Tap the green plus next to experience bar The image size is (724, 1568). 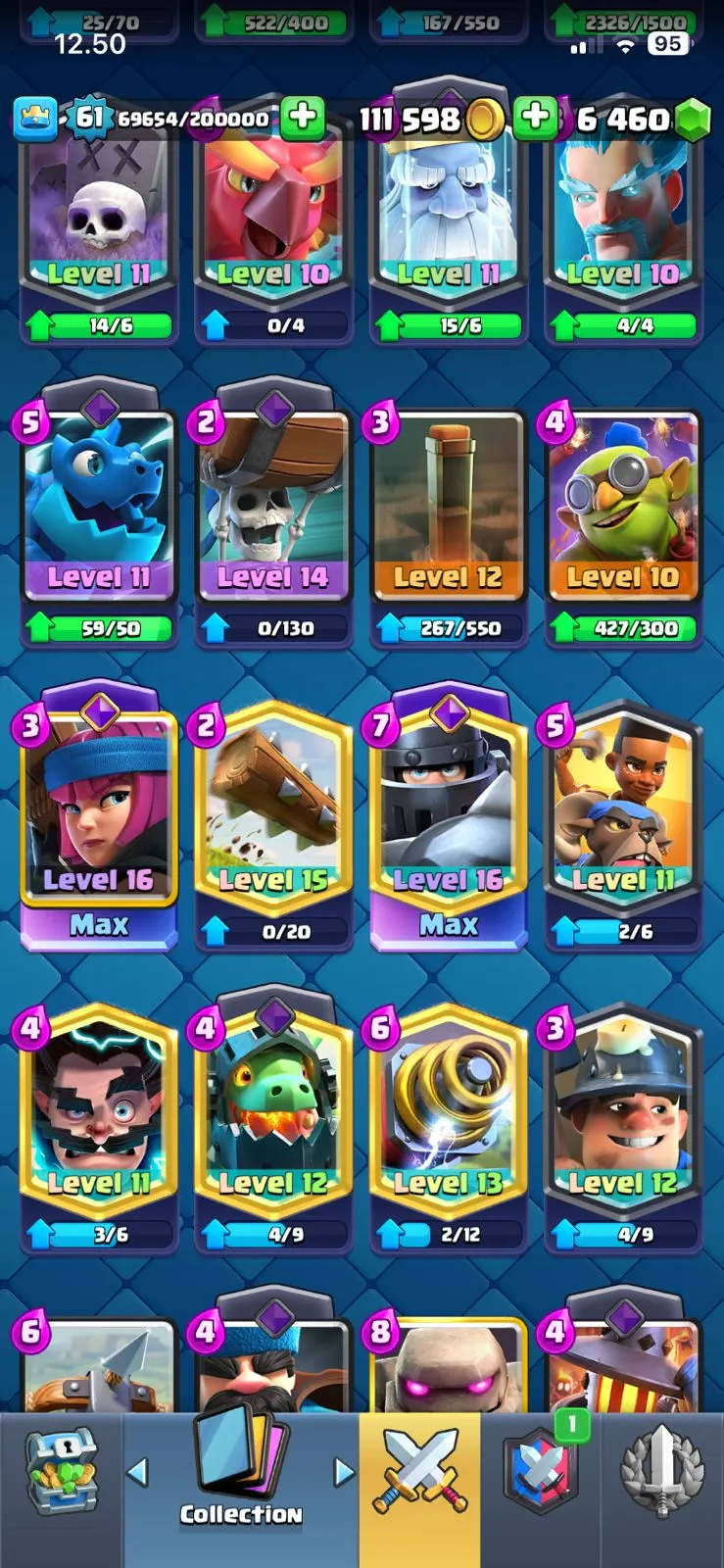coord(302,118)
